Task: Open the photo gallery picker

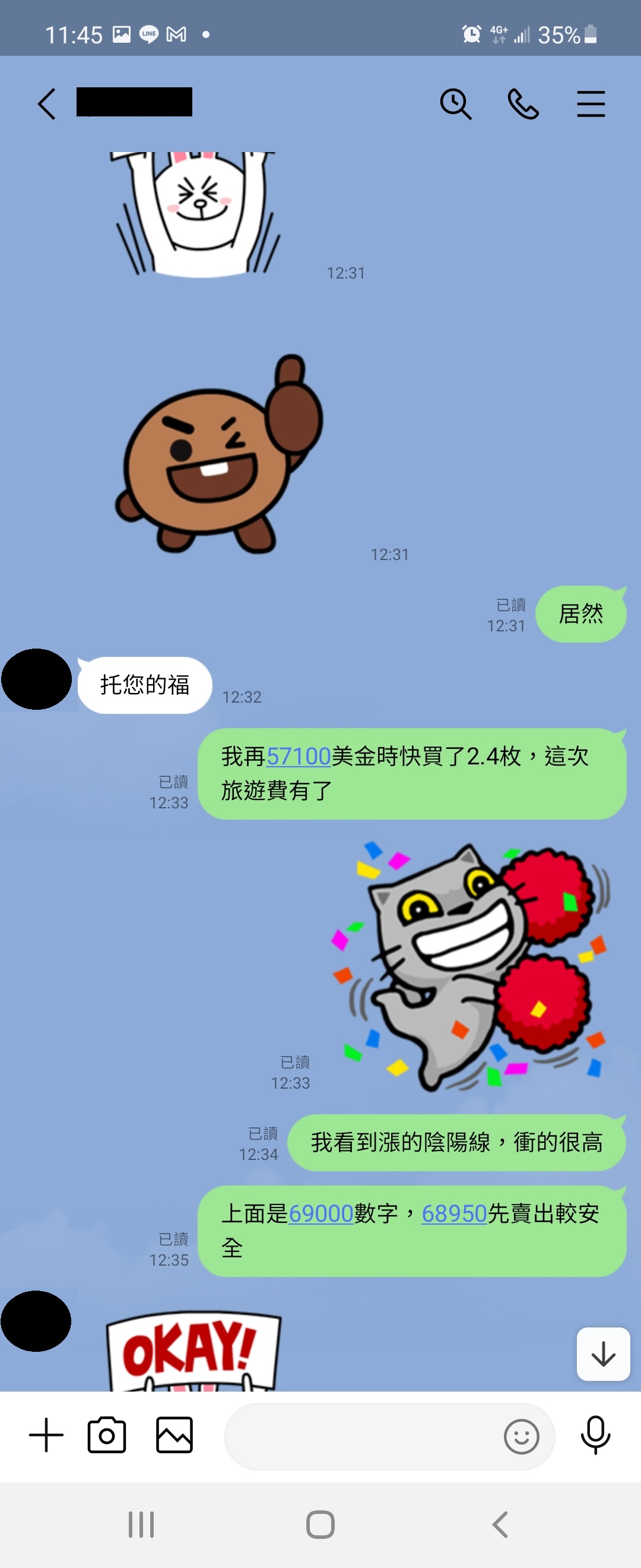Action: coord(174,1436)
